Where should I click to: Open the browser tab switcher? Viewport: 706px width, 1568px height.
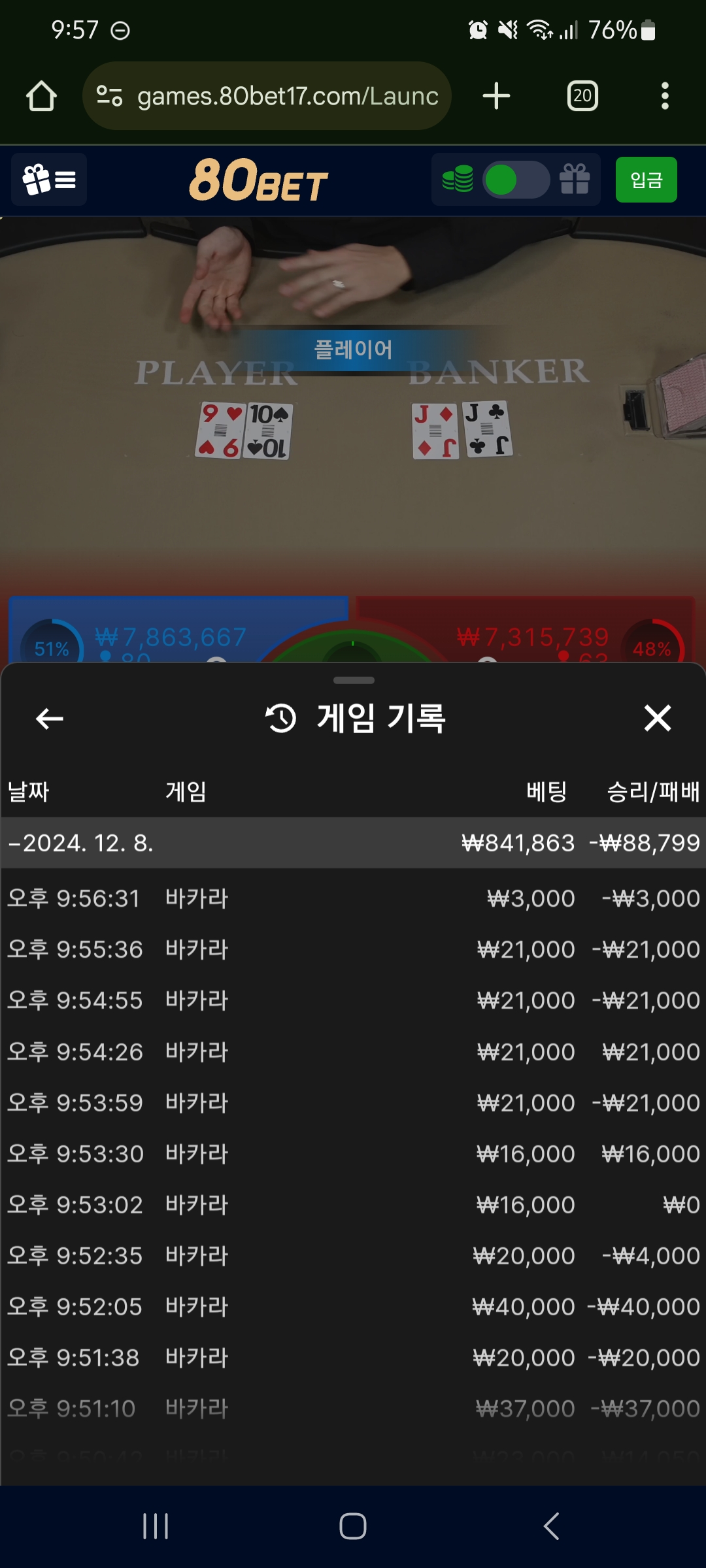[x=582, y=96]
